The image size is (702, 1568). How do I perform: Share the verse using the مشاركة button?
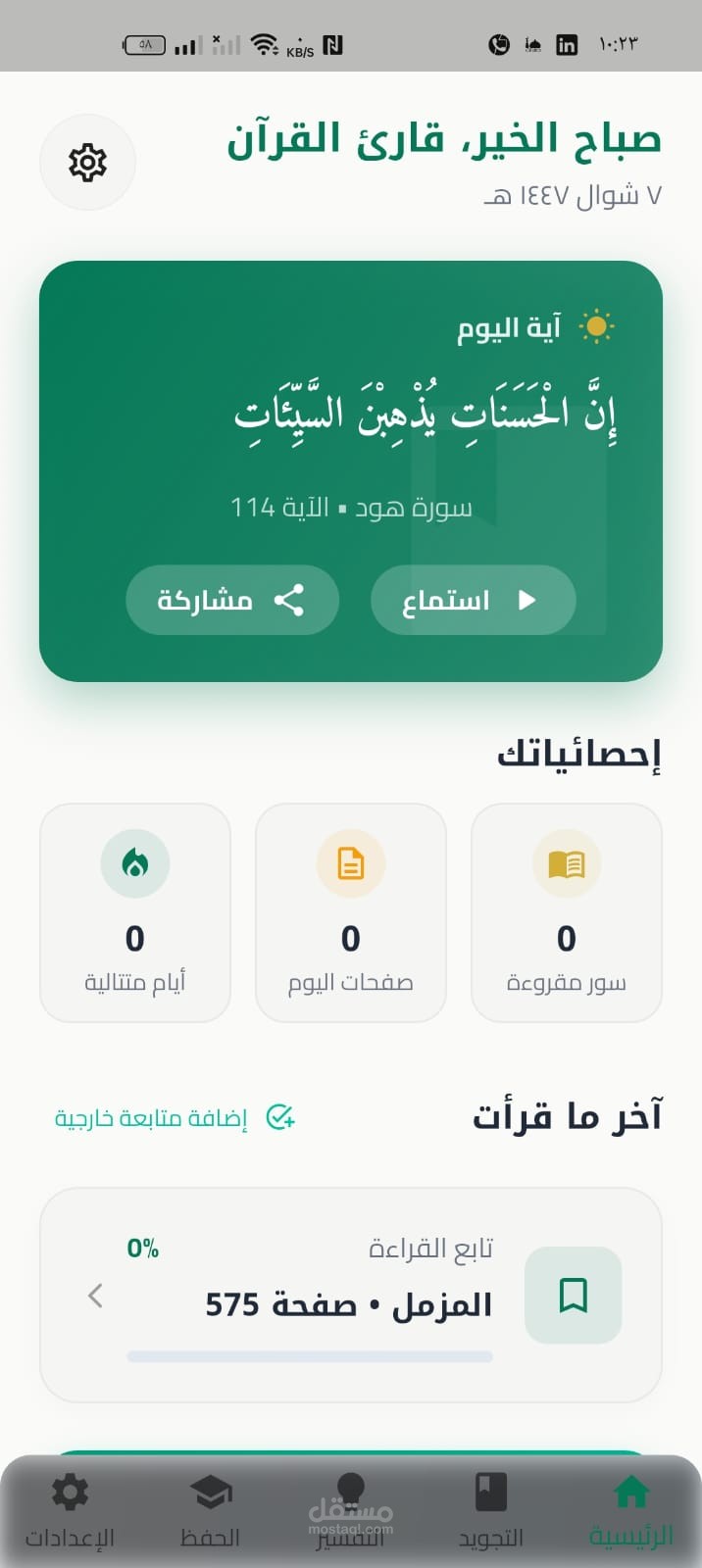pyautogui.click(x=232, y=600)
